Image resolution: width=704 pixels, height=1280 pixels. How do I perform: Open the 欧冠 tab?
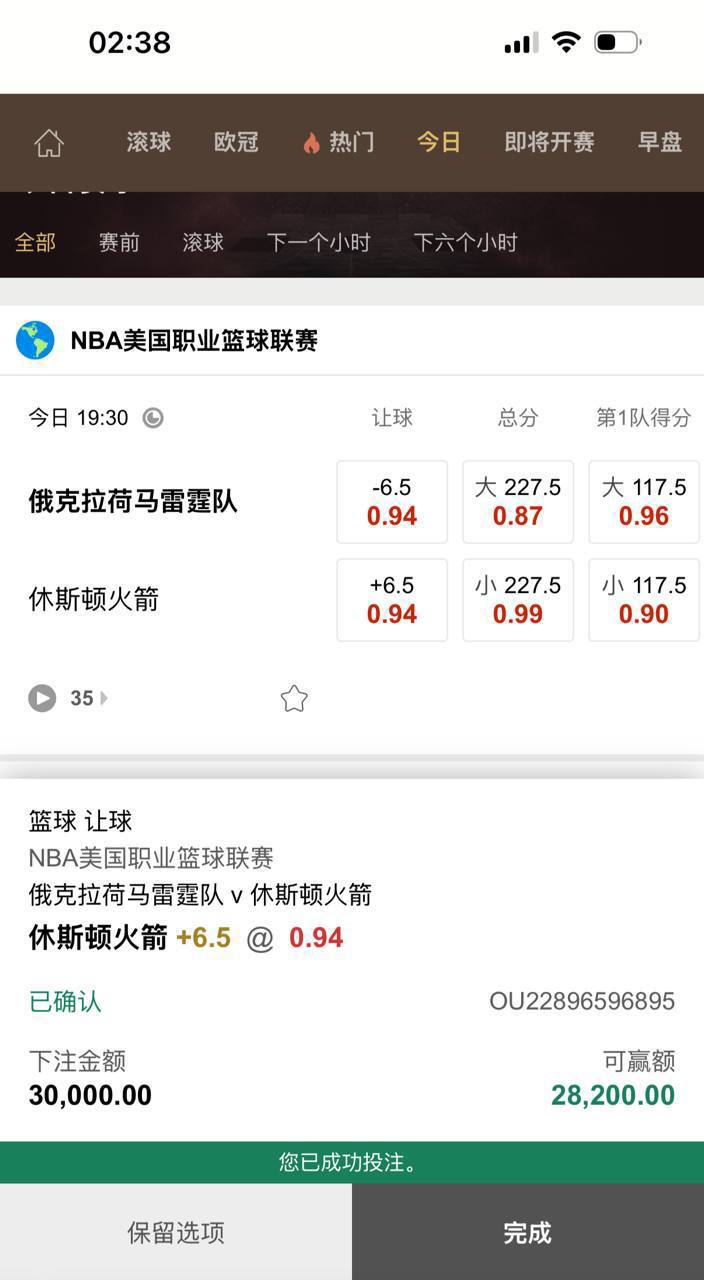pyautogui.click(x=236, y=142)
